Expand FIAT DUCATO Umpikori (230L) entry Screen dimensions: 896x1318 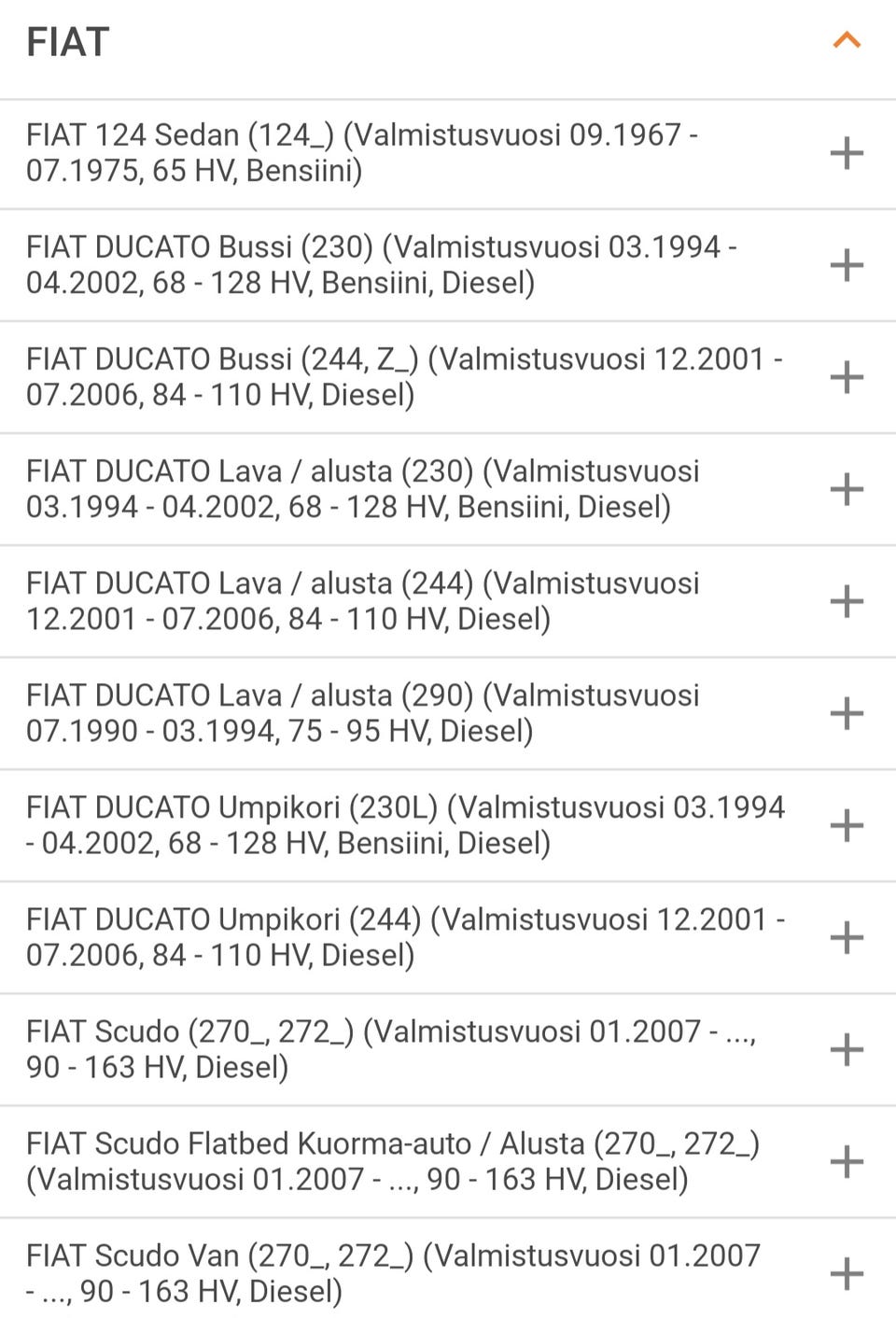click(x=847, y=825)
